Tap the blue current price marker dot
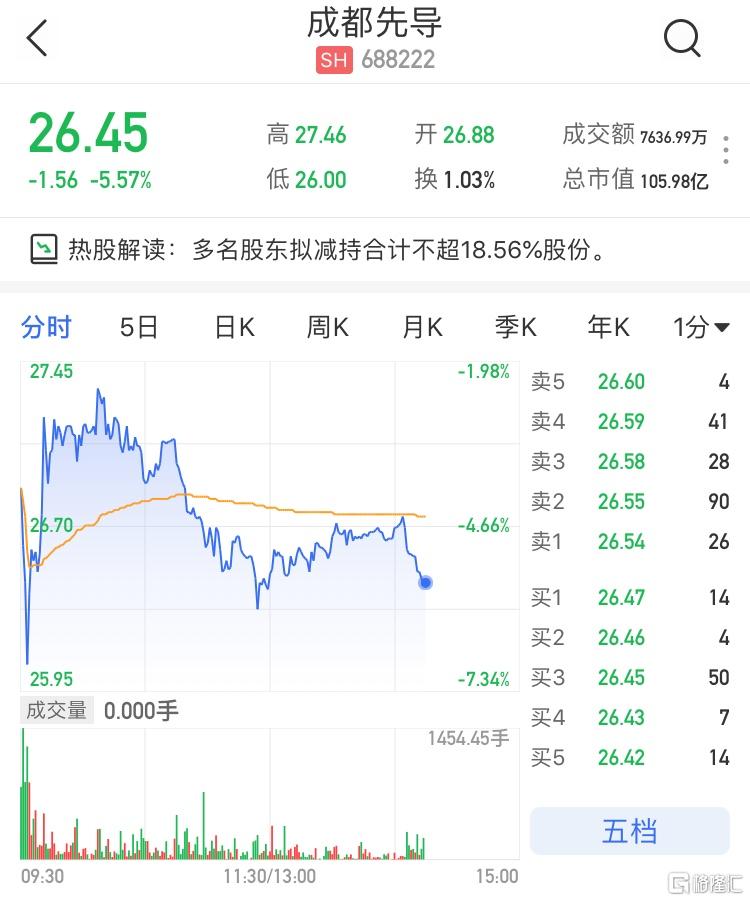 point(424,583)
